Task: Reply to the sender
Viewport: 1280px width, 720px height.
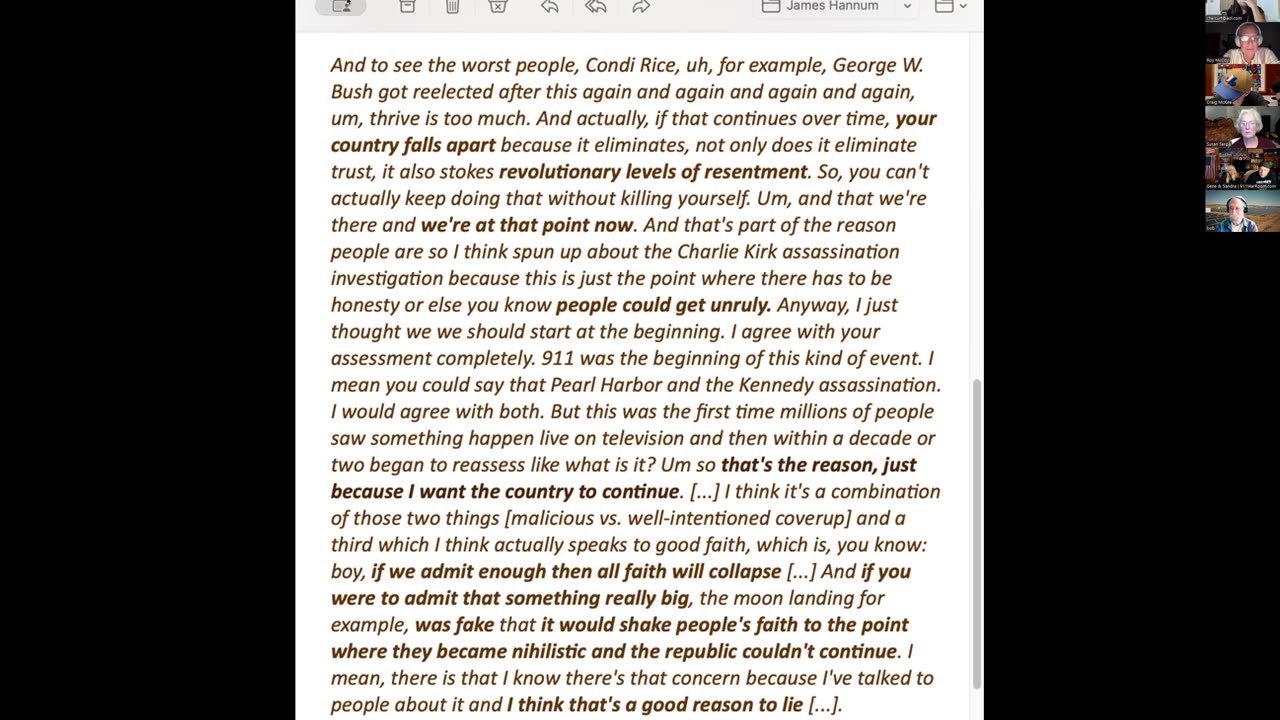Action: 549,7
